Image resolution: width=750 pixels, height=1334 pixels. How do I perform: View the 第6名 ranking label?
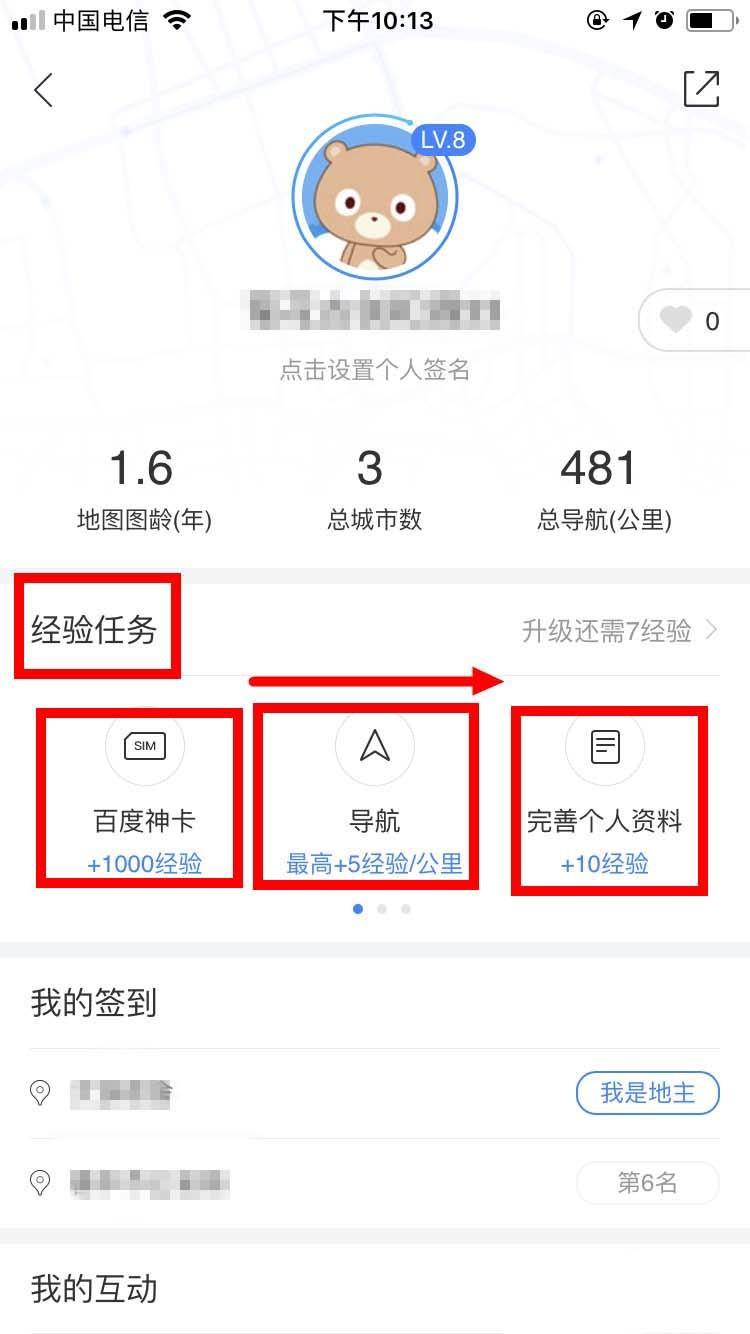pos(647,1183)
